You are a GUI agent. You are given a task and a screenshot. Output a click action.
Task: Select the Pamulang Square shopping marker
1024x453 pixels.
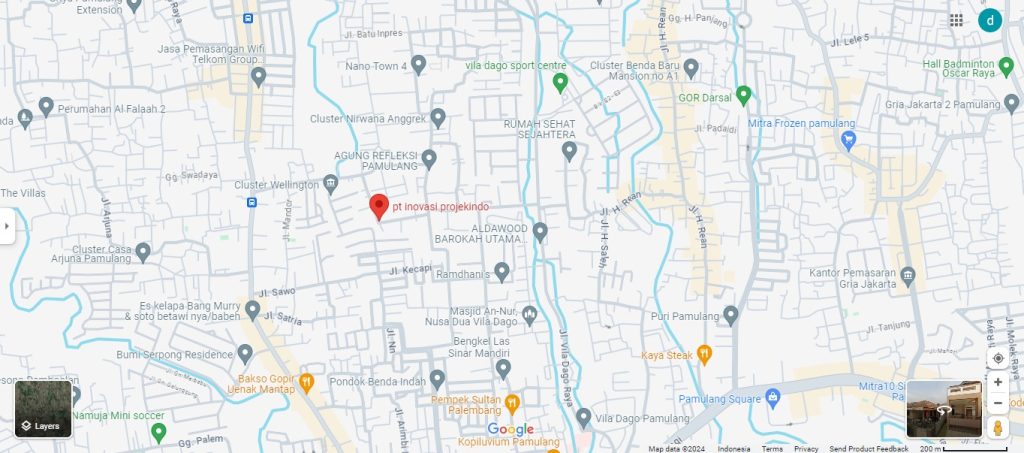[771, 397]
